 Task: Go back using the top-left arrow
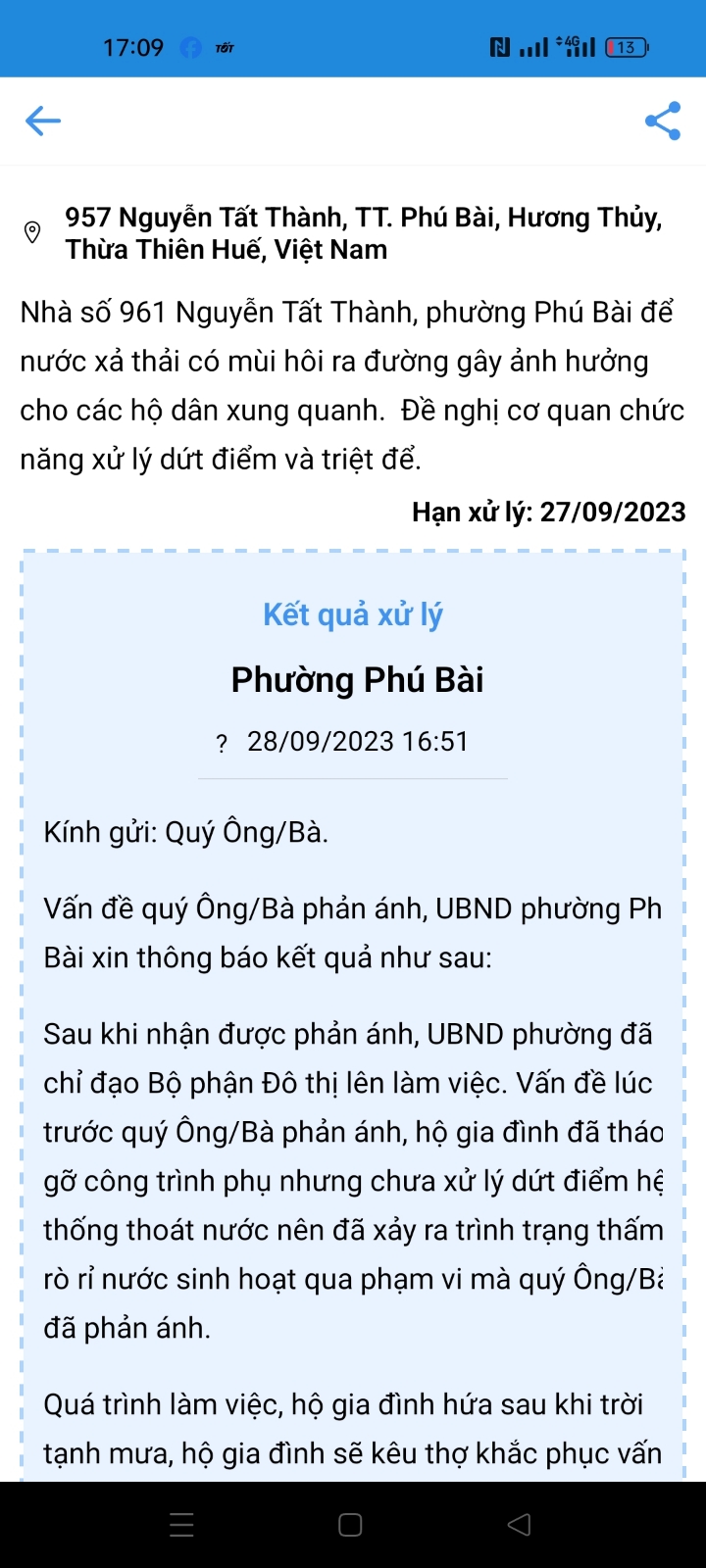click(42, 121)
